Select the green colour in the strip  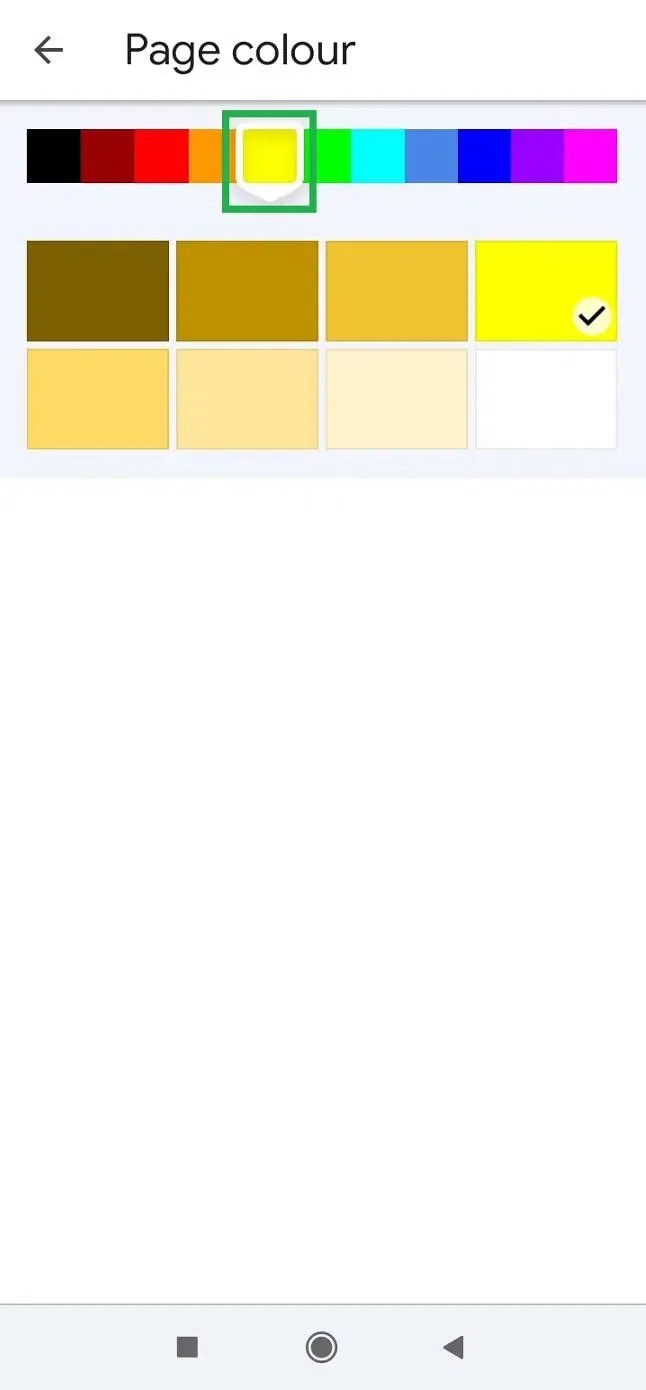point(334,156)
